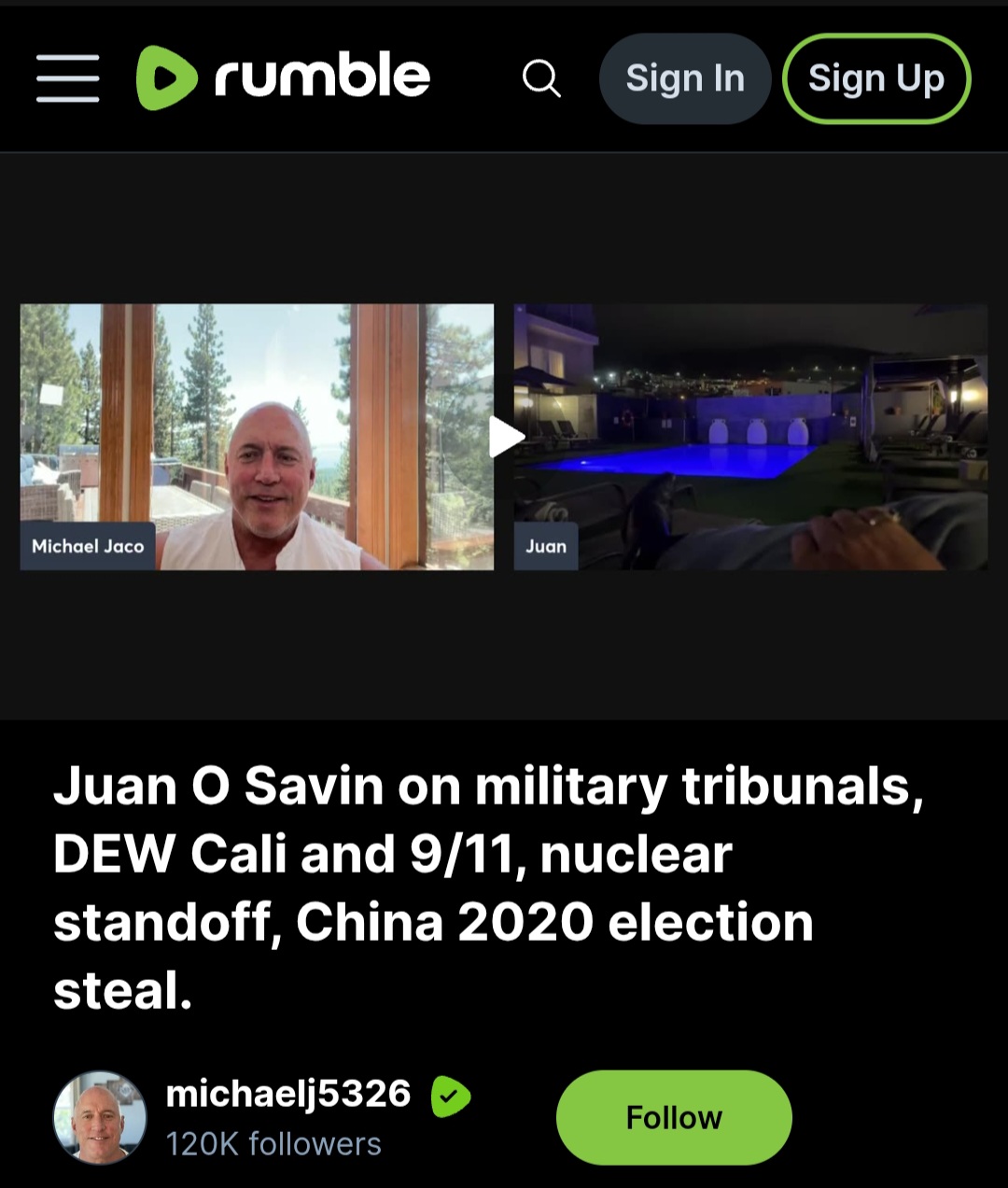Open the search icon
This screenshot has width=1008, height=1188.
point(541,78)
